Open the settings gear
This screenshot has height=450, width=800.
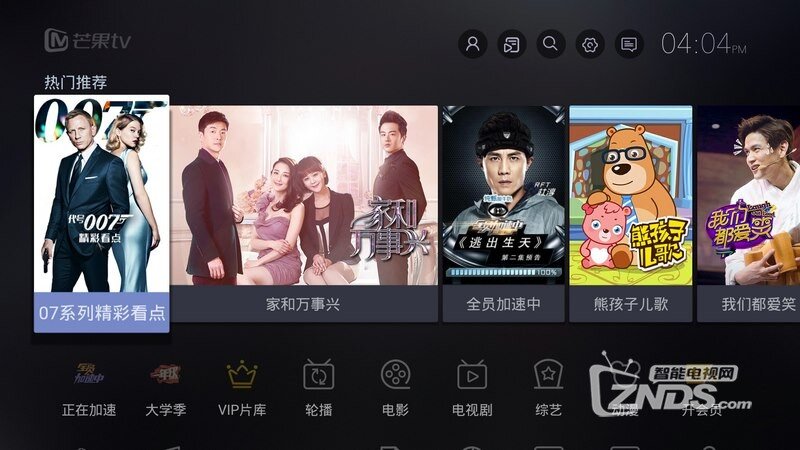pos(590,44)
